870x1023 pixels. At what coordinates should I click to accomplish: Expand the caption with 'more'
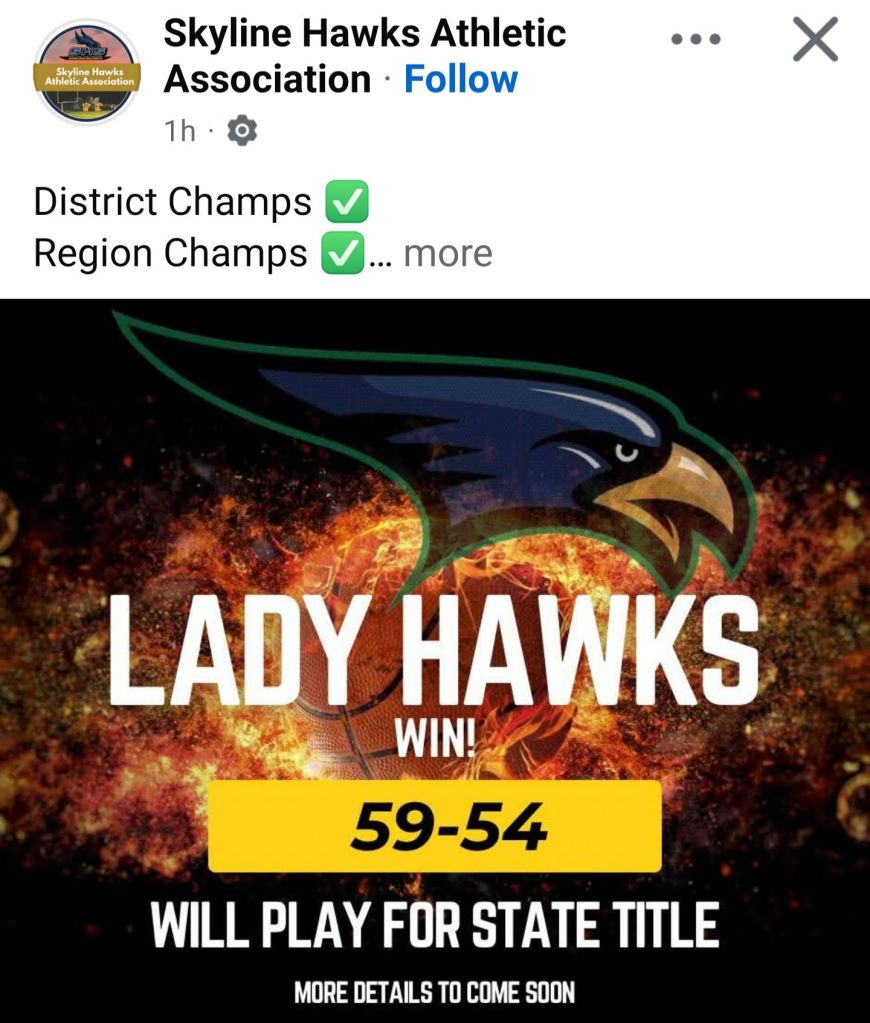click(448, 254)
